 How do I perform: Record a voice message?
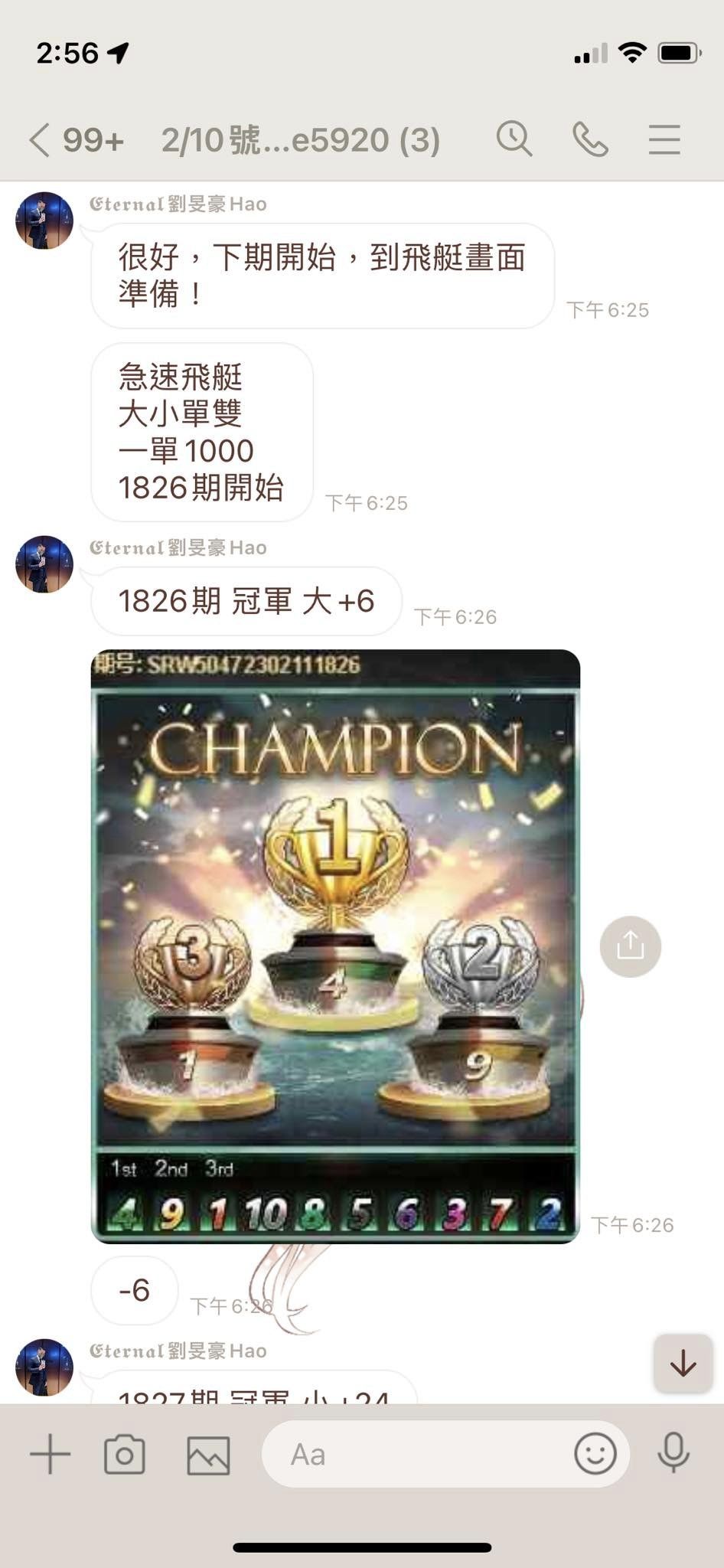point(673,1454)
